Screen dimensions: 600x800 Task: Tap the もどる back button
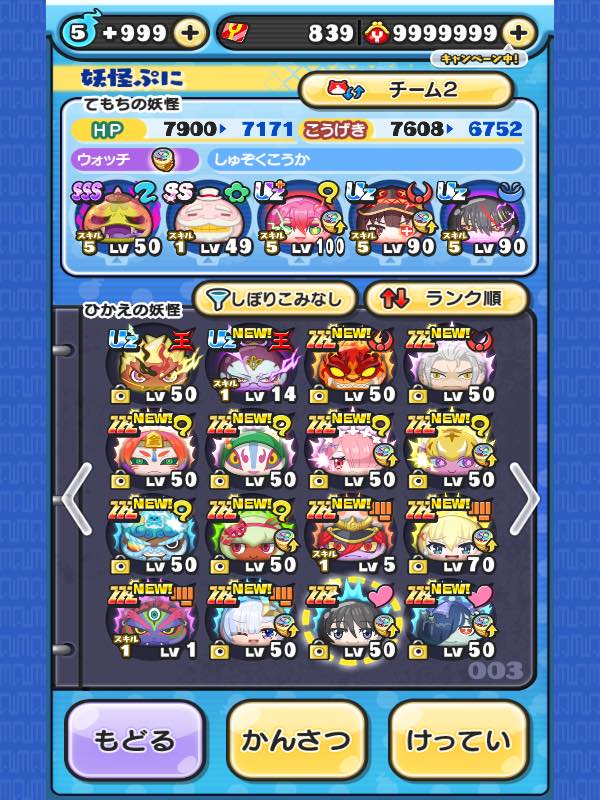pos(135,741)
